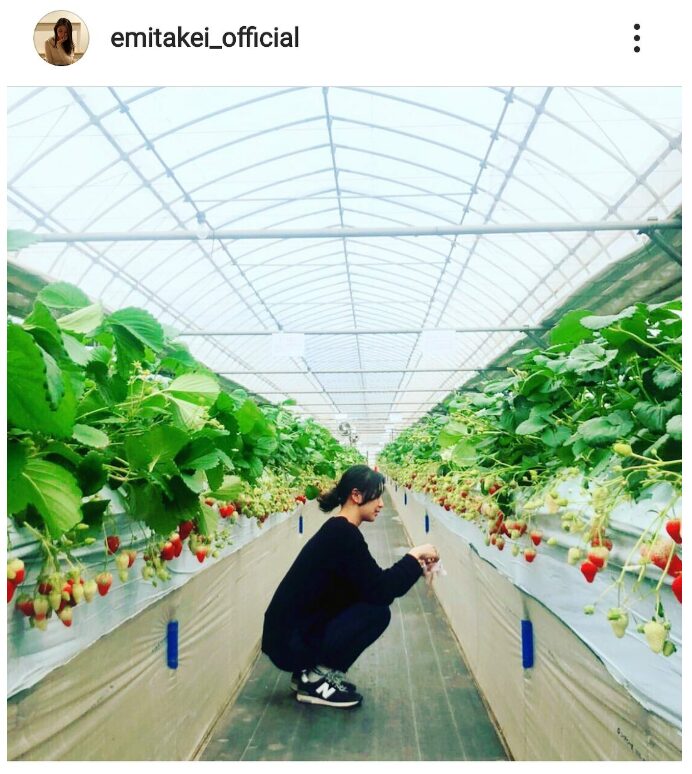692x774 pixels.
Task: Open the post's three-dot overflow menu
Action: (636, 38)
